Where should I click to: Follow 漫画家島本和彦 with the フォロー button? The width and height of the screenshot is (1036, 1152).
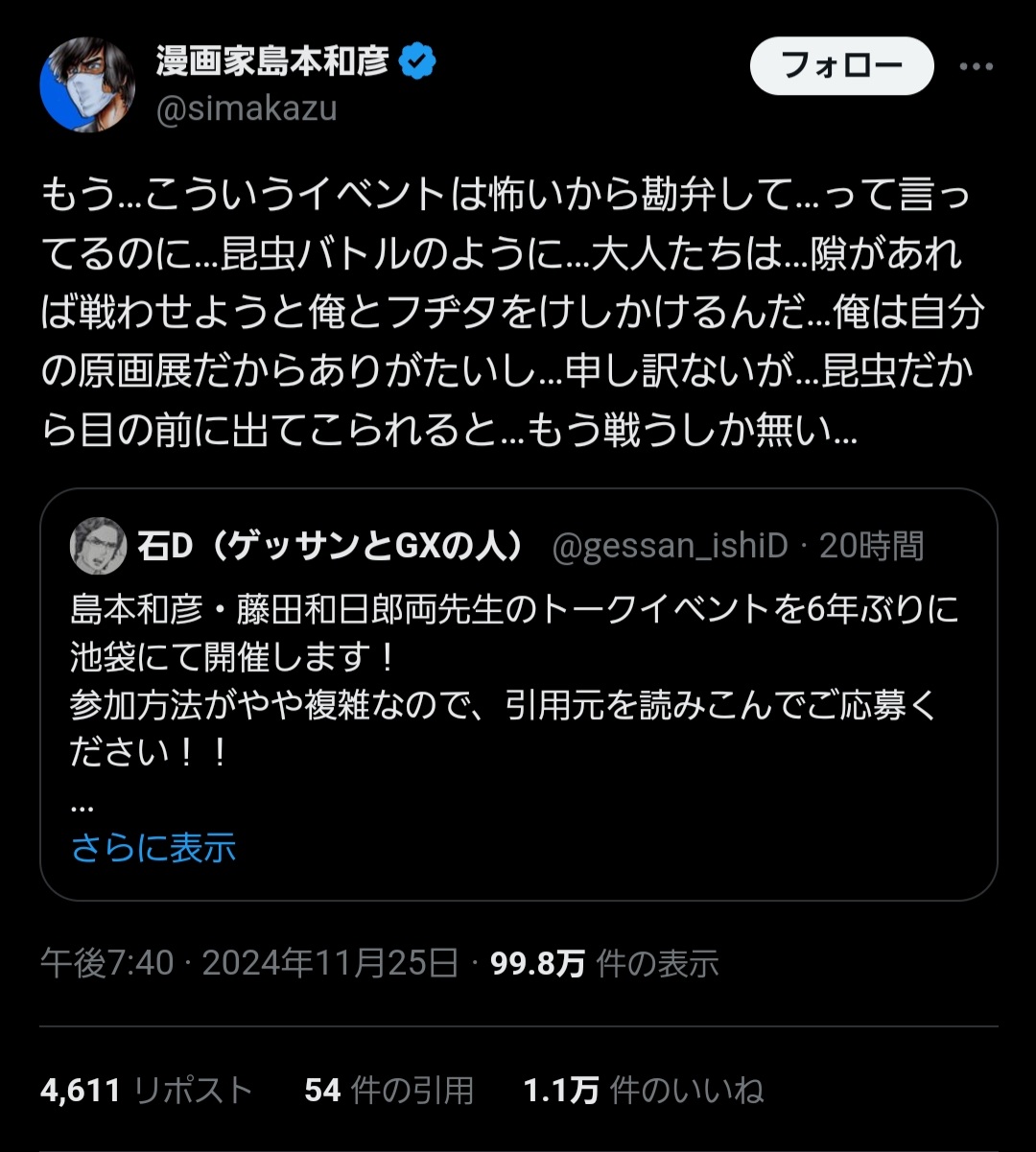(x=841, y=66)
